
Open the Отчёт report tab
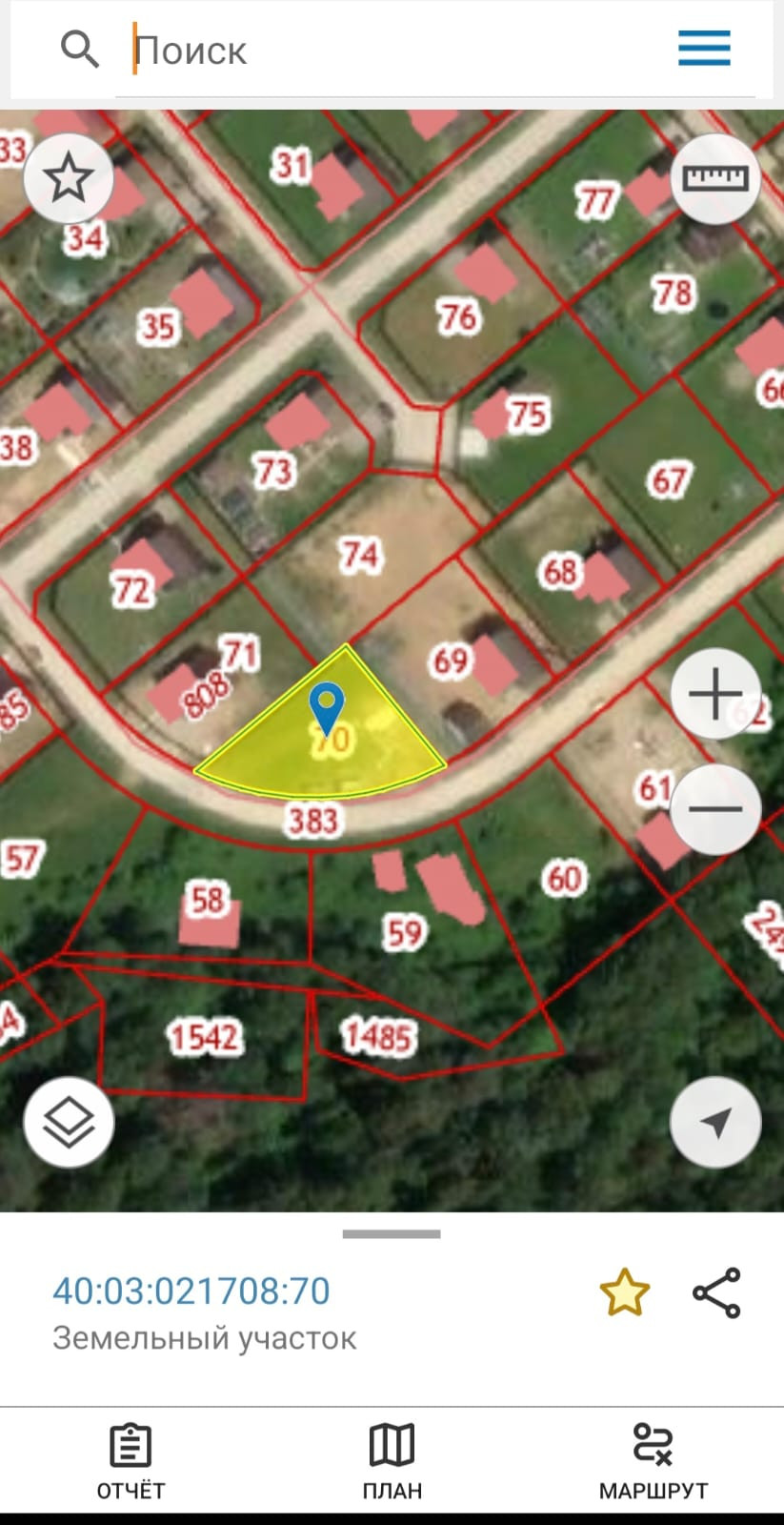(131, 1460)
